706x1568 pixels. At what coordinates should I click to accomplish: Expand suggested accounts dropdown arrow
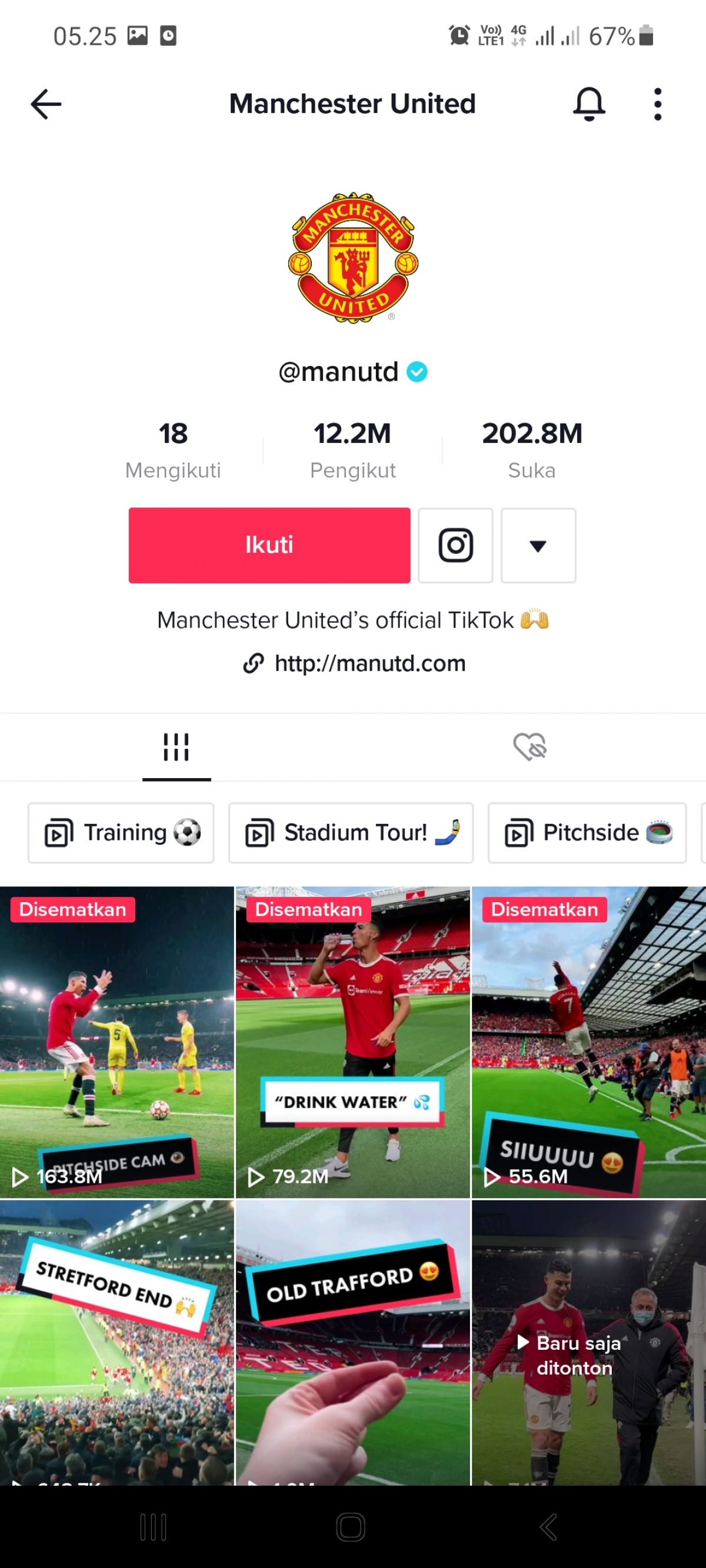click(538, 545)
